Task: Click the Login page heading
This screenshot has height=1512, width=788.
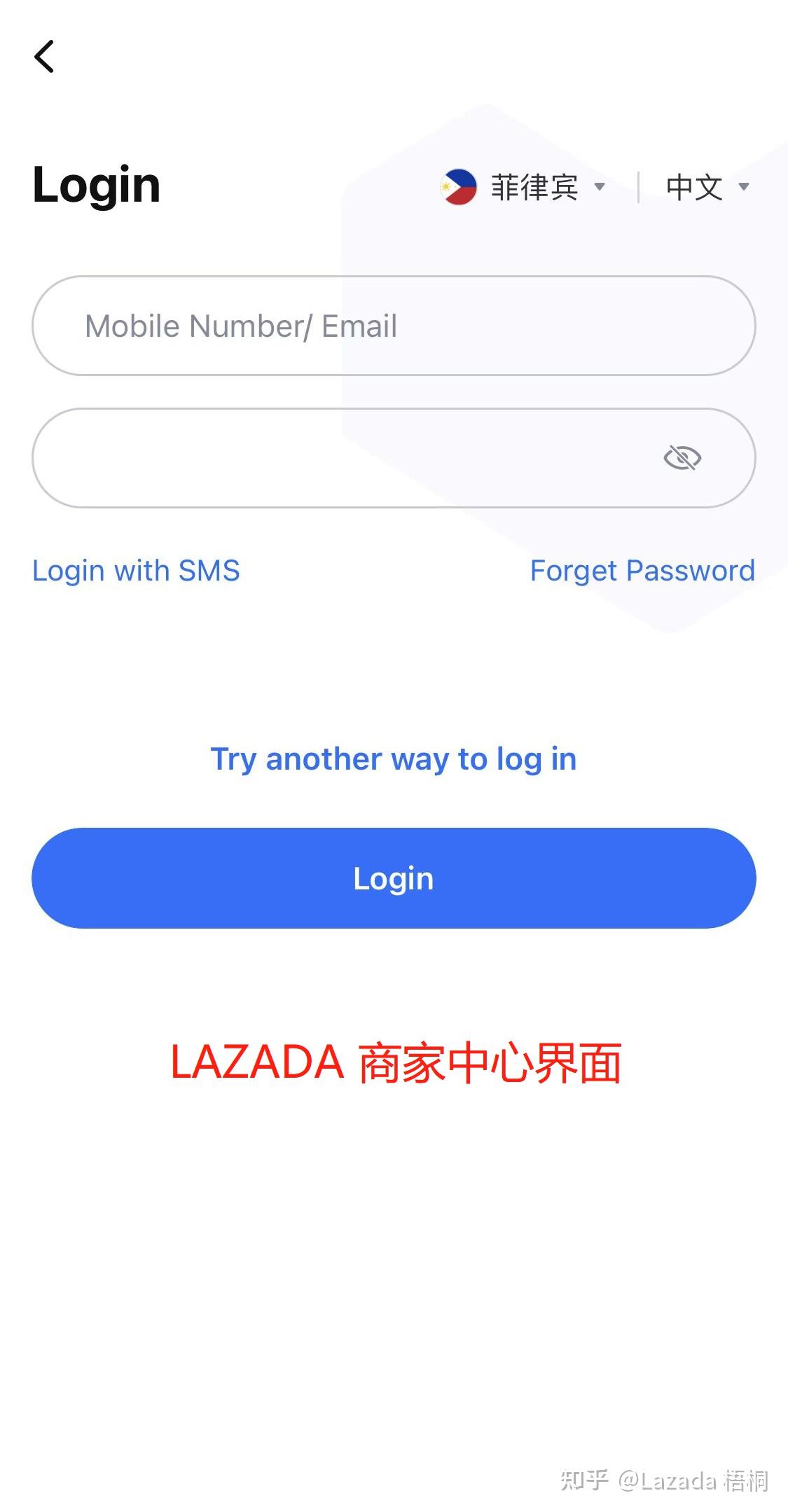Action: click(96, 185)
